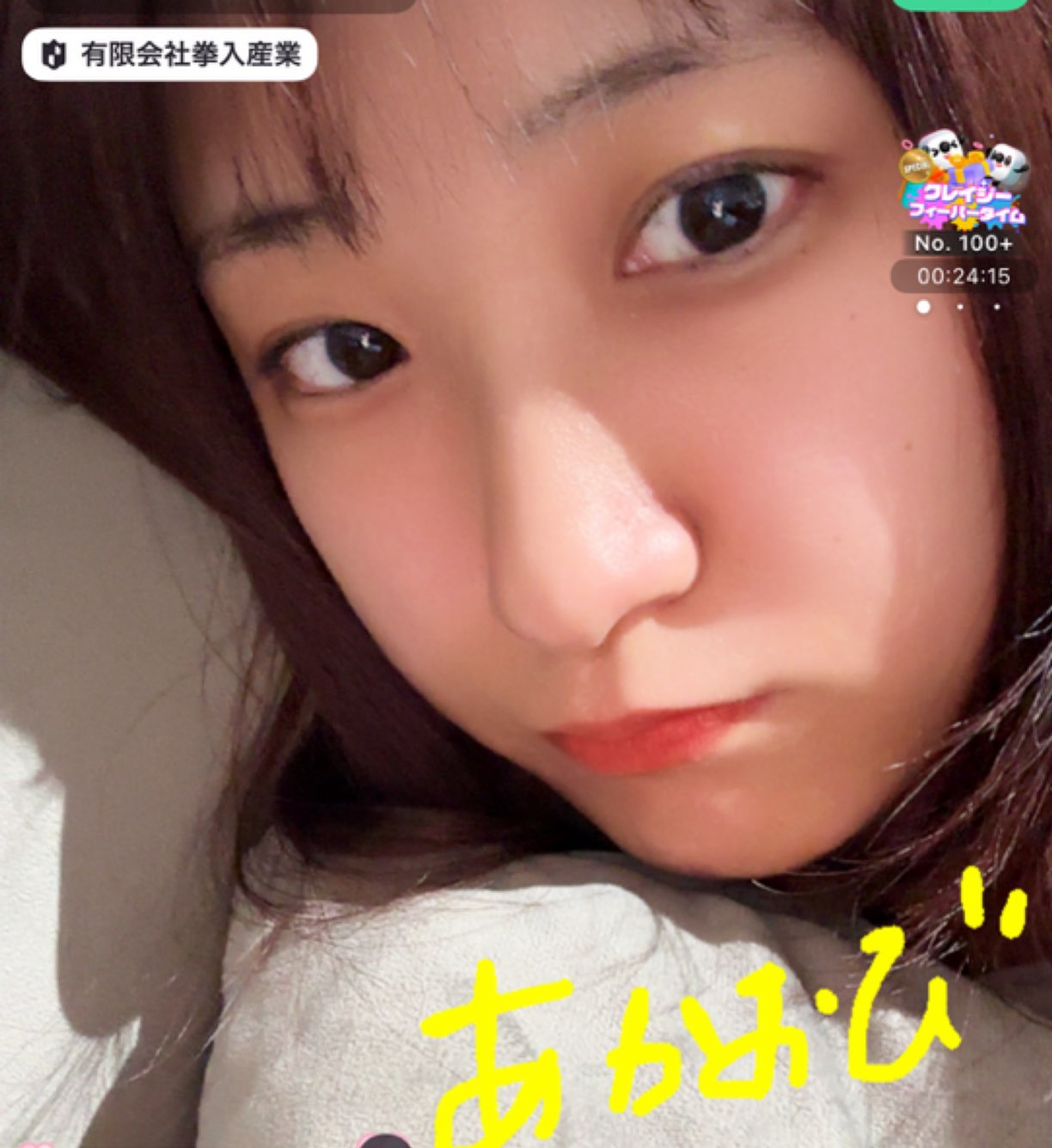Open the 有限会社拳入産業 agency badge
The height and width of the screenshot is (1148, 1052).
pyautogui.click(x=169, y=56)
